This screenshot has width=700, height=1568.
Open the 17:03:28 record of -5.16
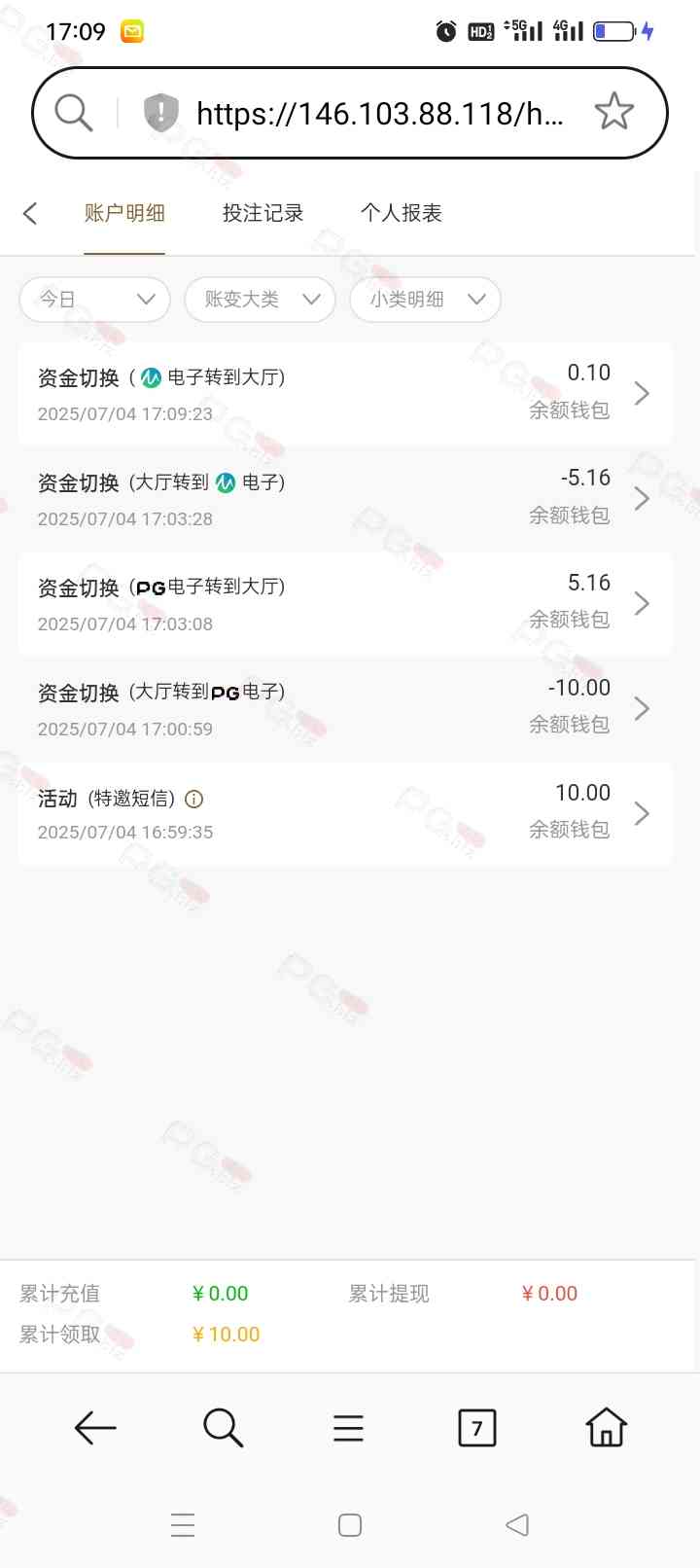(x=345, y=499)
